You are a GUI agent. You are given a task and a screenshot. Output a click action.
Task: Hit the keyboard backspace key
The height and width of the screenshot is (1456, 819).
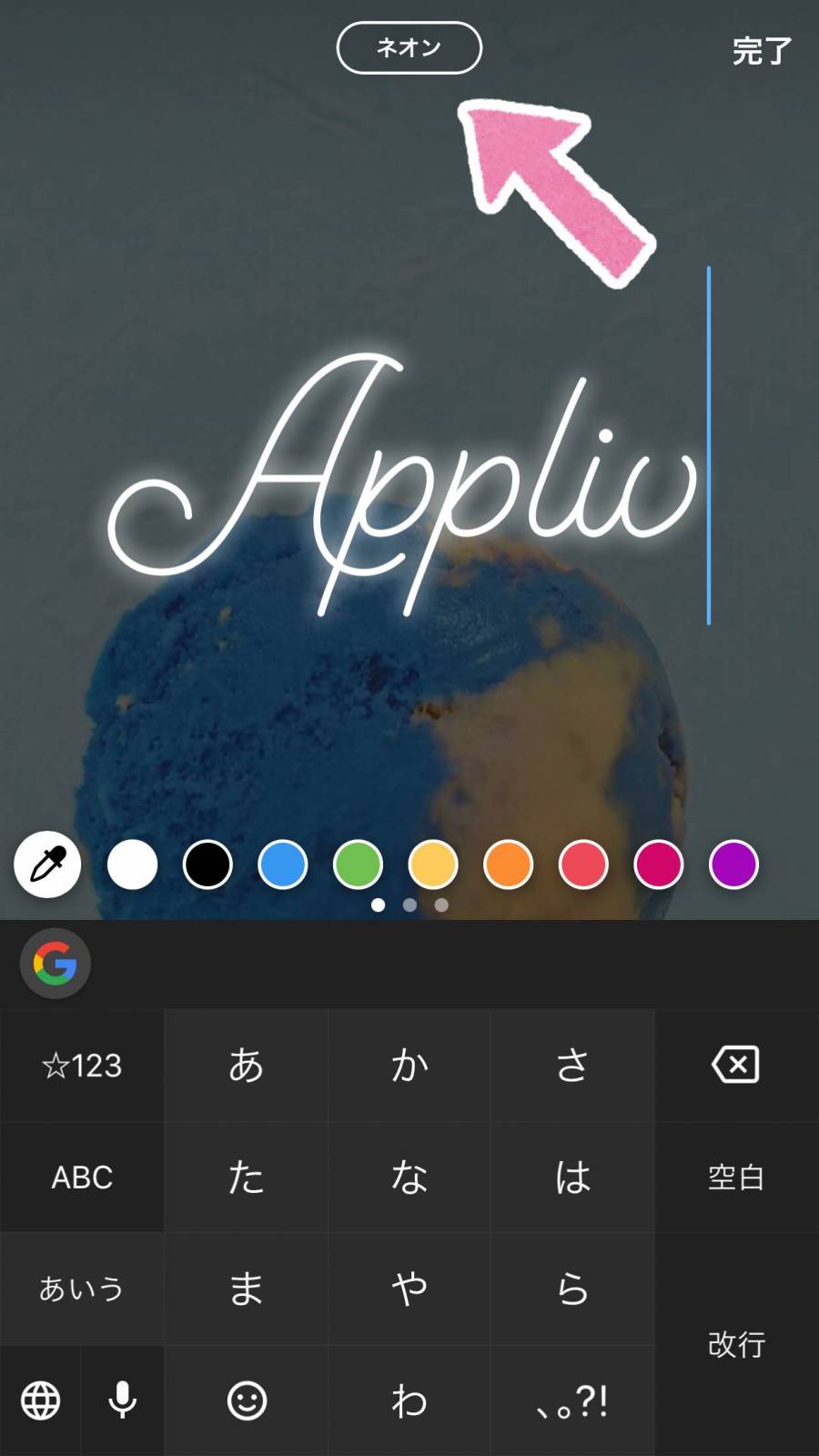(735, 1065)
